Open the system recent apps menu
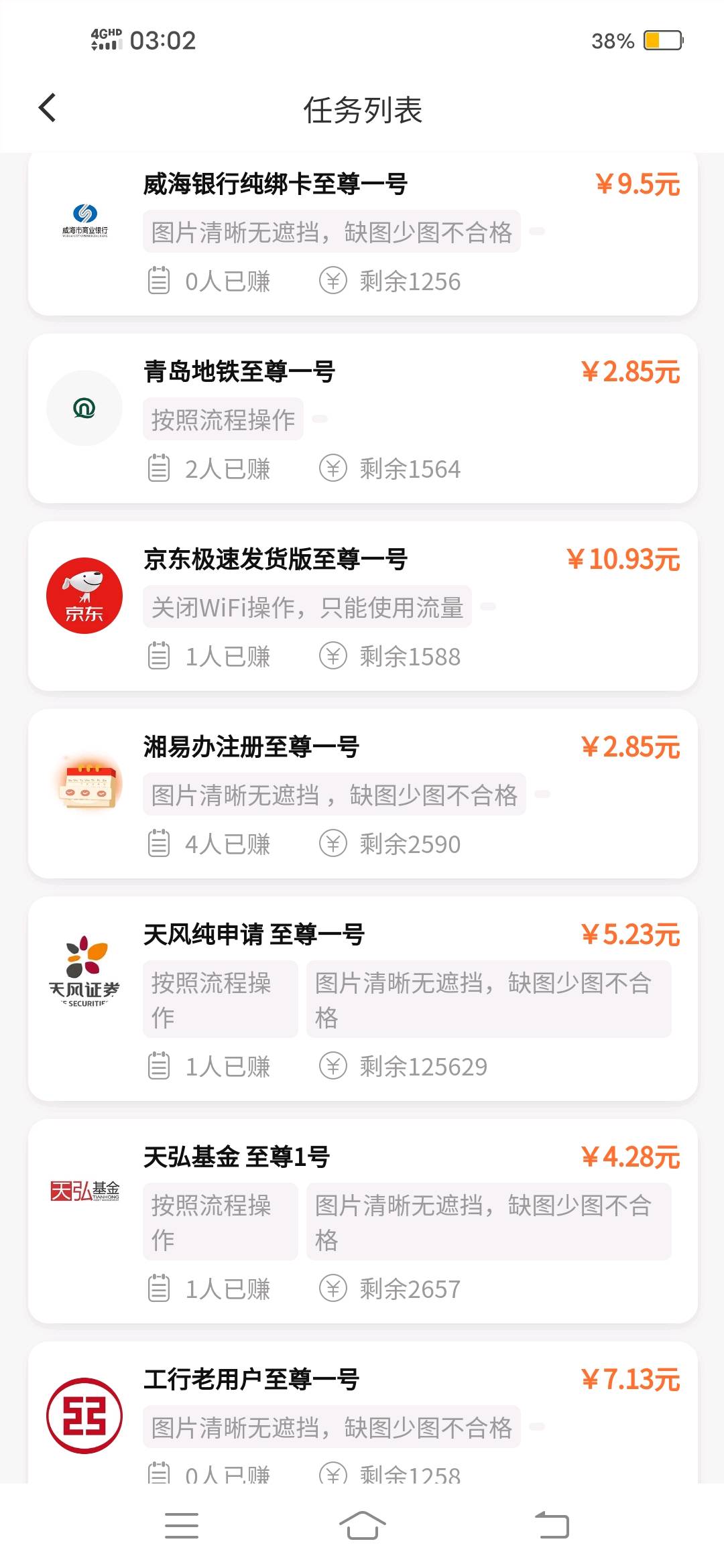The width and height of the screenshot is (724, 1568). 182,1525
